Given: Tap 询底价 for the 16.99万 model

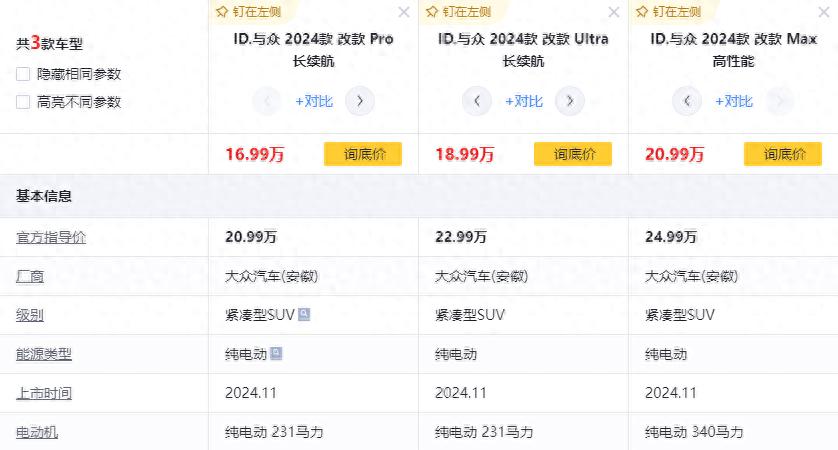Looking at the screenshot, I should [363, 154].
